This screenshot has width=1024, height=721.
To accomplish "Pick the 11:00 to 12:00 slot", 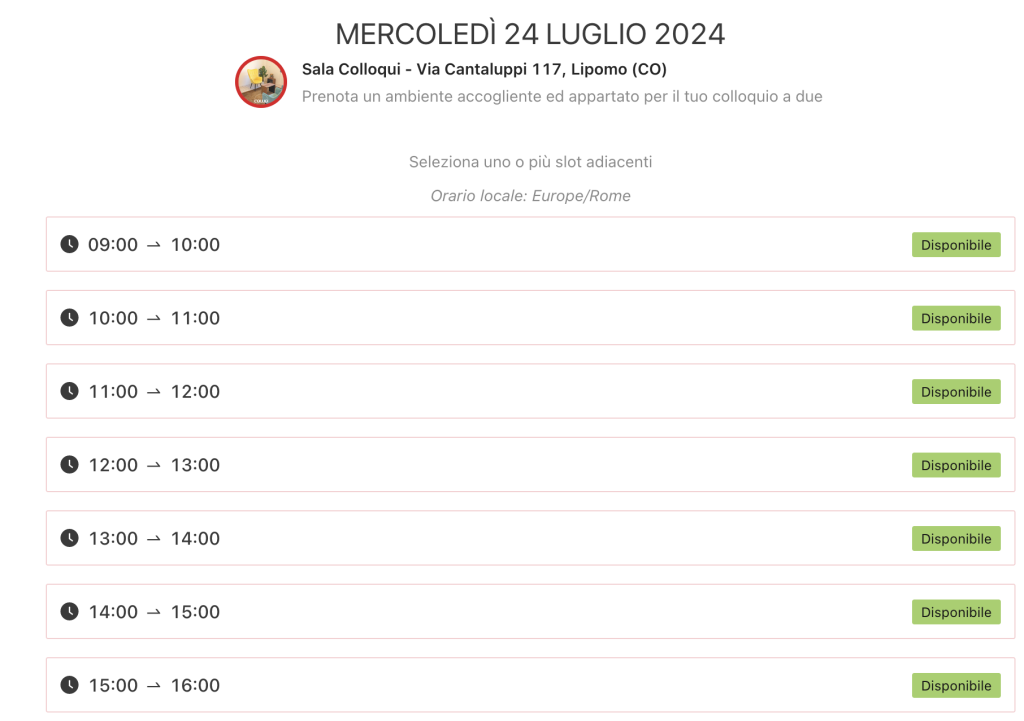I will (x=530, y=391).
